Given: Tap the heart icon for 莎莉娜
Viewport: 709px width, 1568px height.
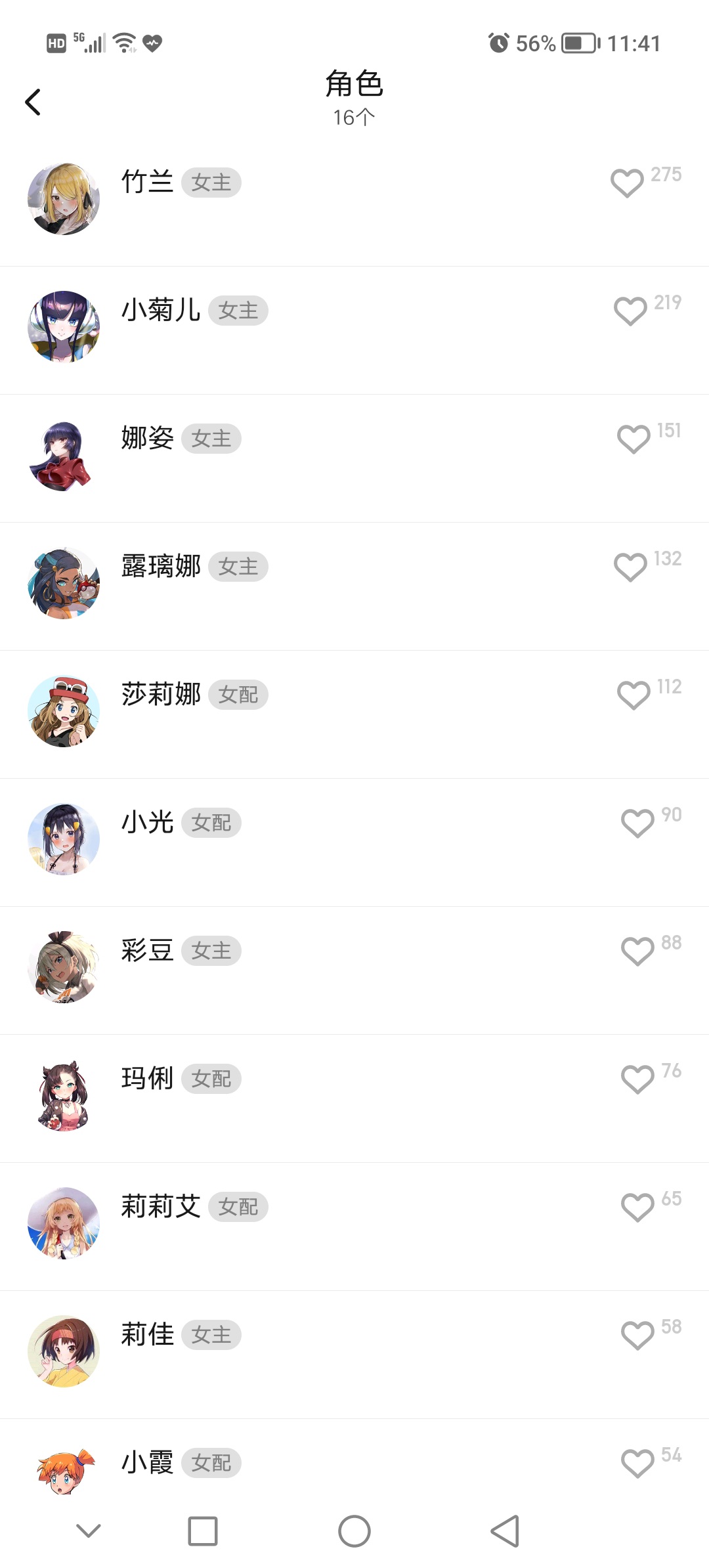Looking at the screenshot, I should (x=634, y=695).
